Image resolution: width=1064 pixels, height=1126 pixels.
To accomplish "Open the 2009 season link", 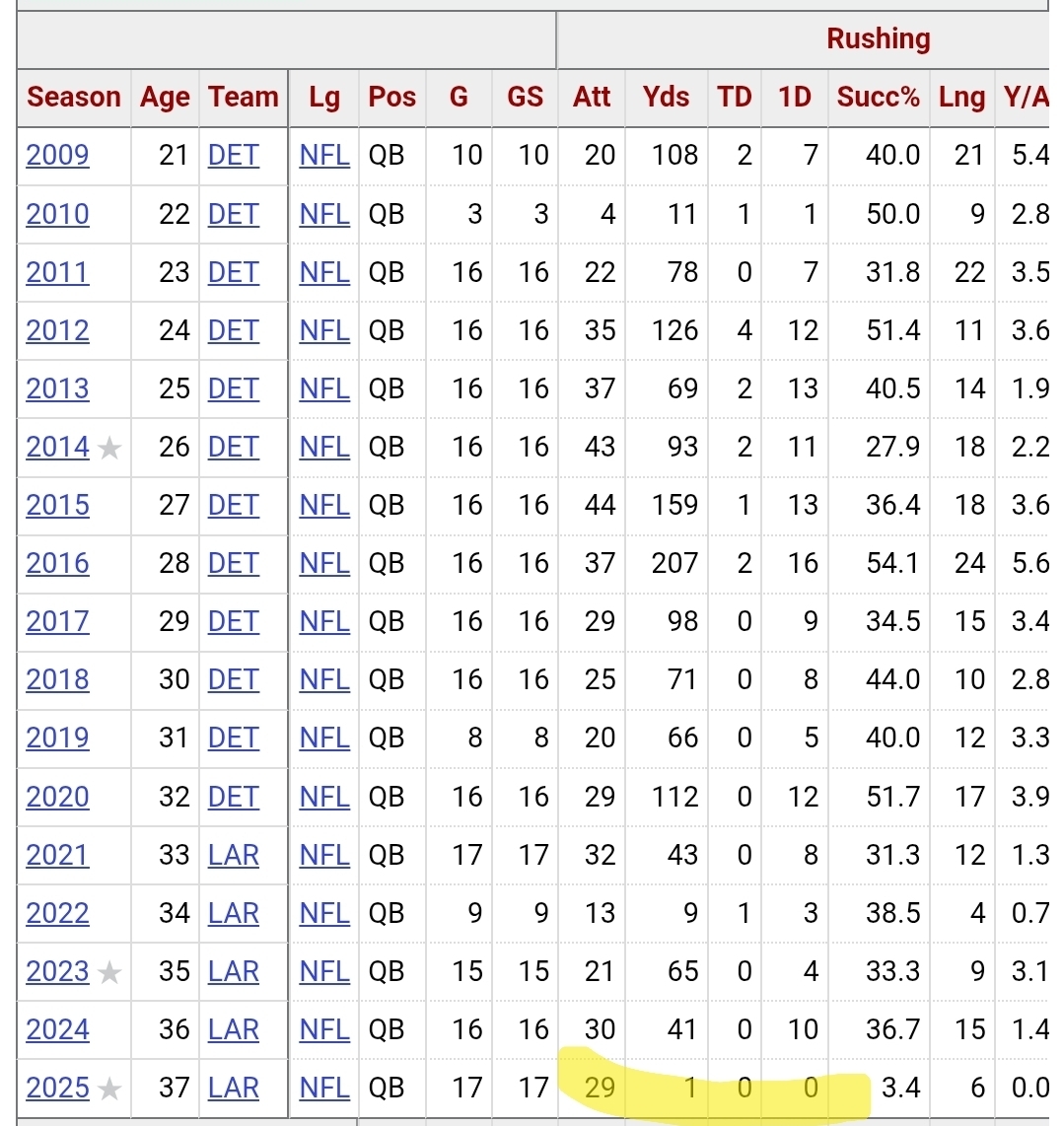I will [x=57, y=156].
